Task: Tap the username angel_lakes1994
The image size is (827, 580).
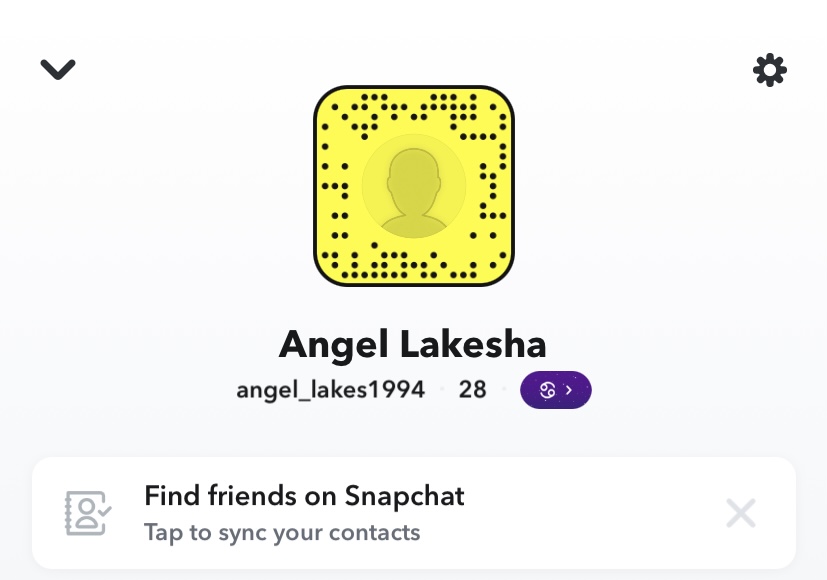Action: [x=331, y=390]
